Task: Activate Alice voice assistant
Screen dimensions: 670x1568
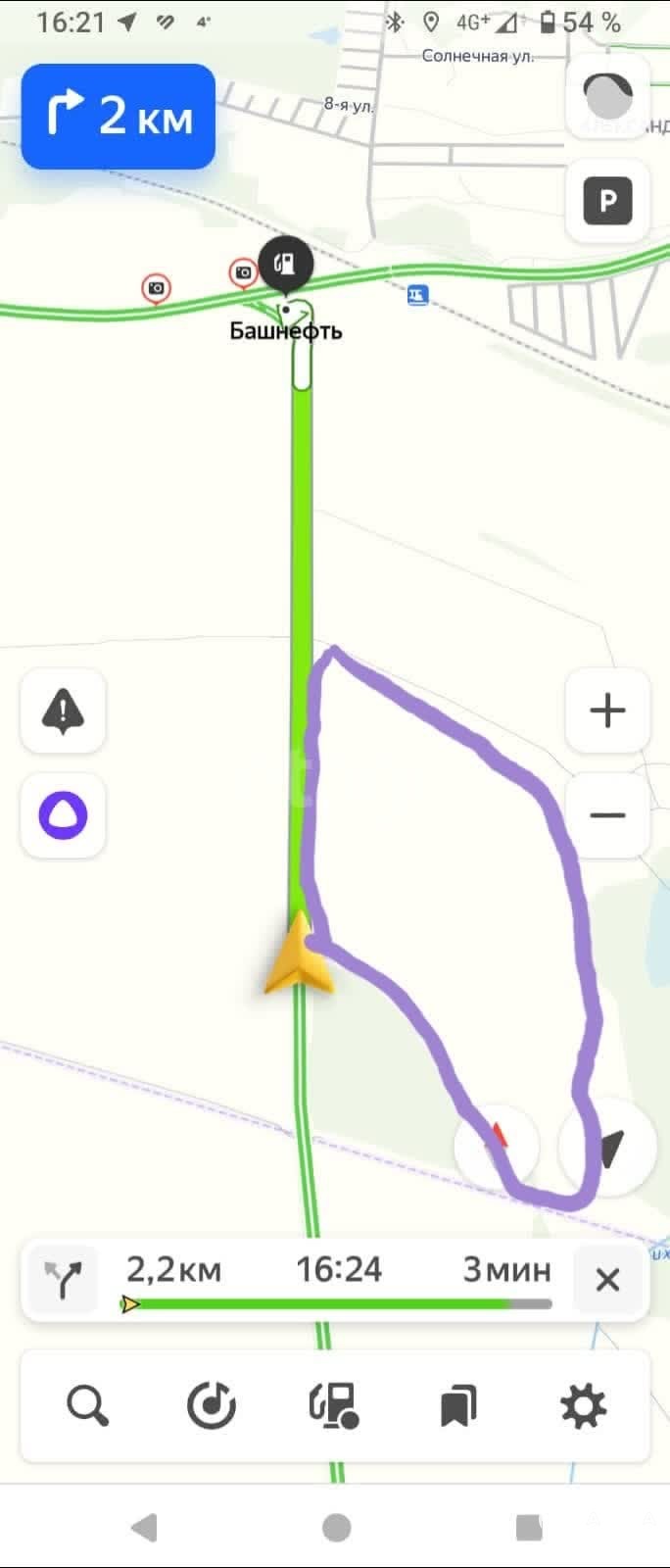Action: click(x=63, y=815)
